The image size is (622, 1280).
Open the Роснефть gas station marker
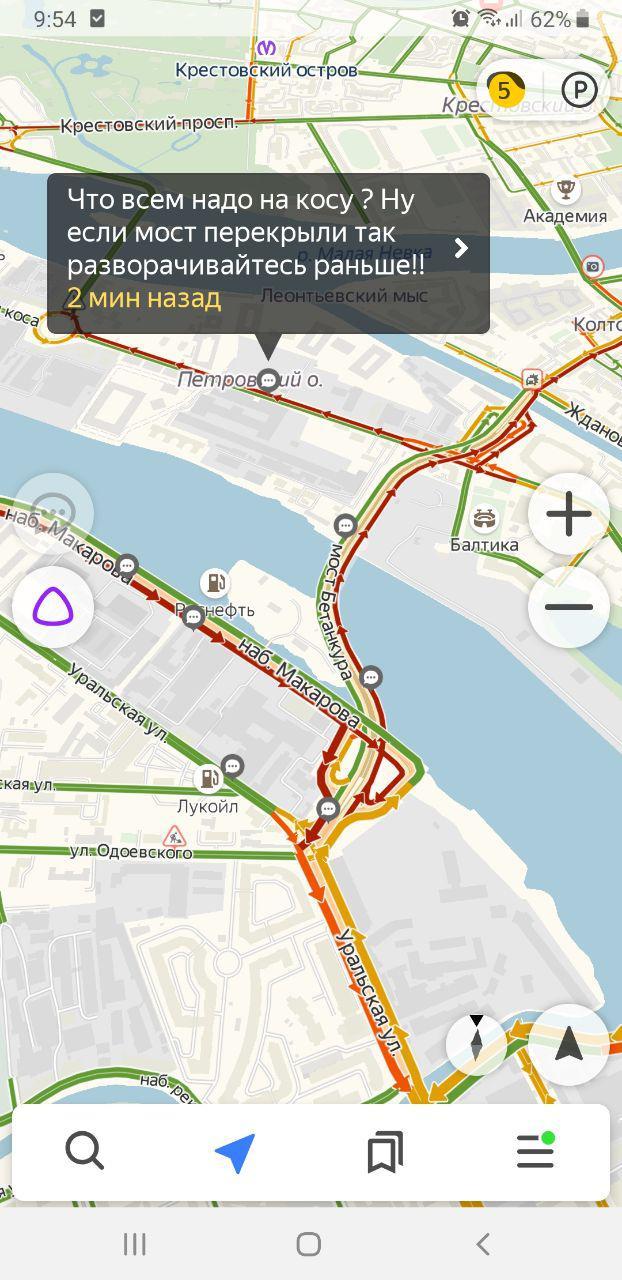click(x=214, y=583)
